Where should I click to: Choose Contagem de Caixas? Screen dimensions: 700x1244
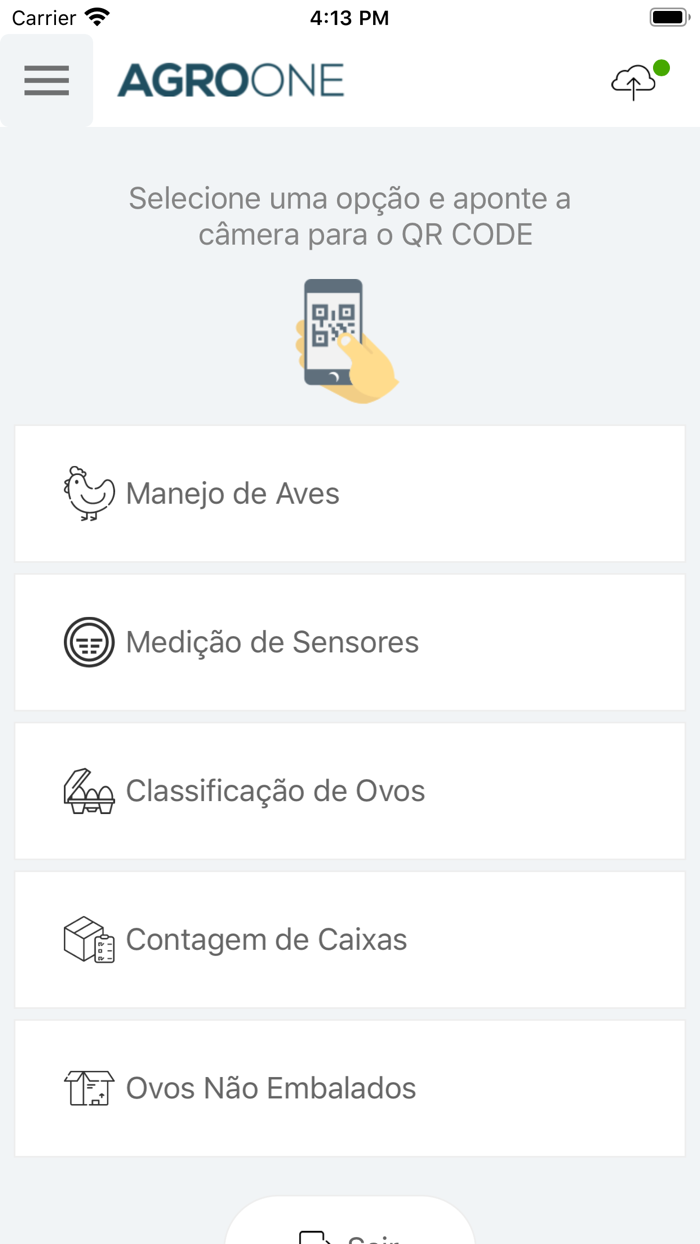(x=350, y=940)
